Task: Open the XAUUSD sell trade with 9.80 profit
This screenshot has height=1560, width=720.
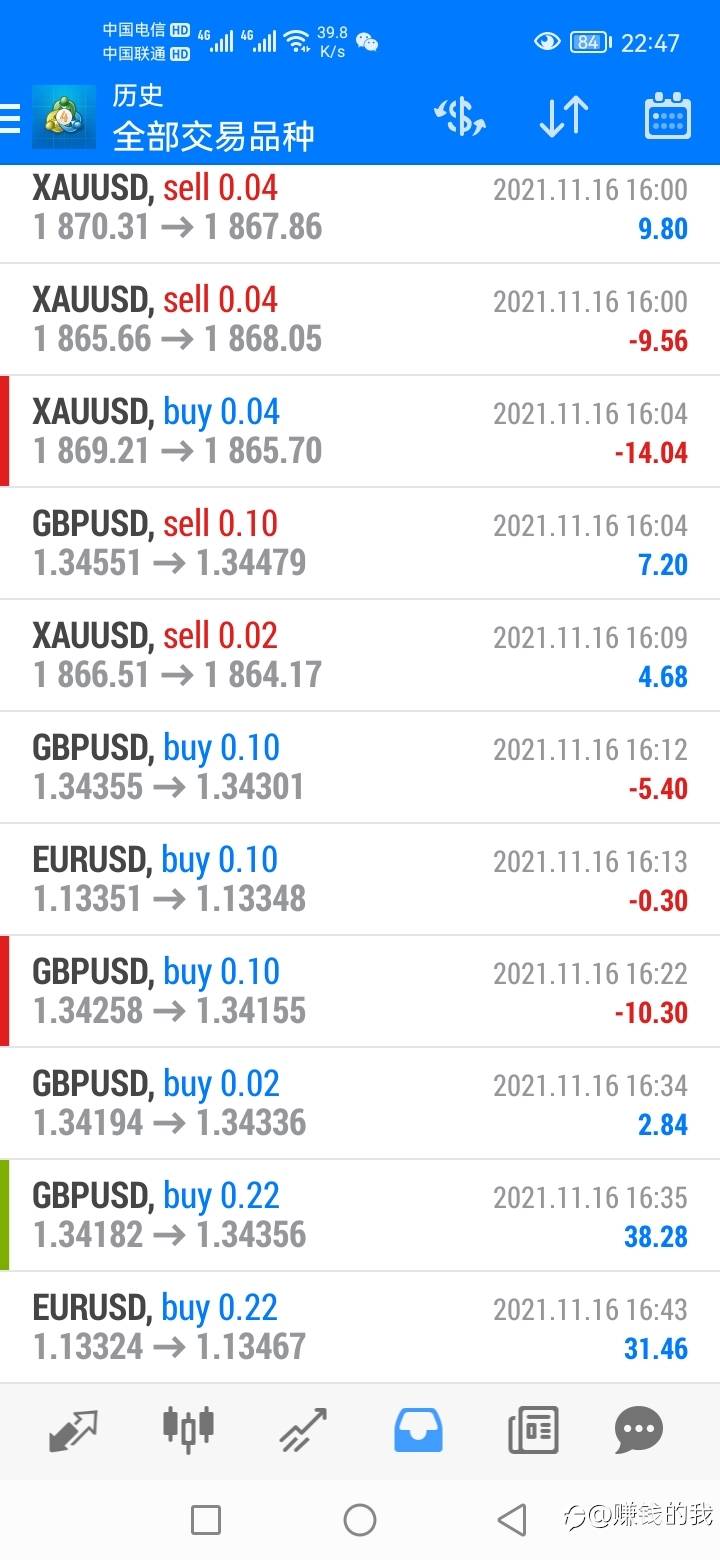Action: point(360,209)
